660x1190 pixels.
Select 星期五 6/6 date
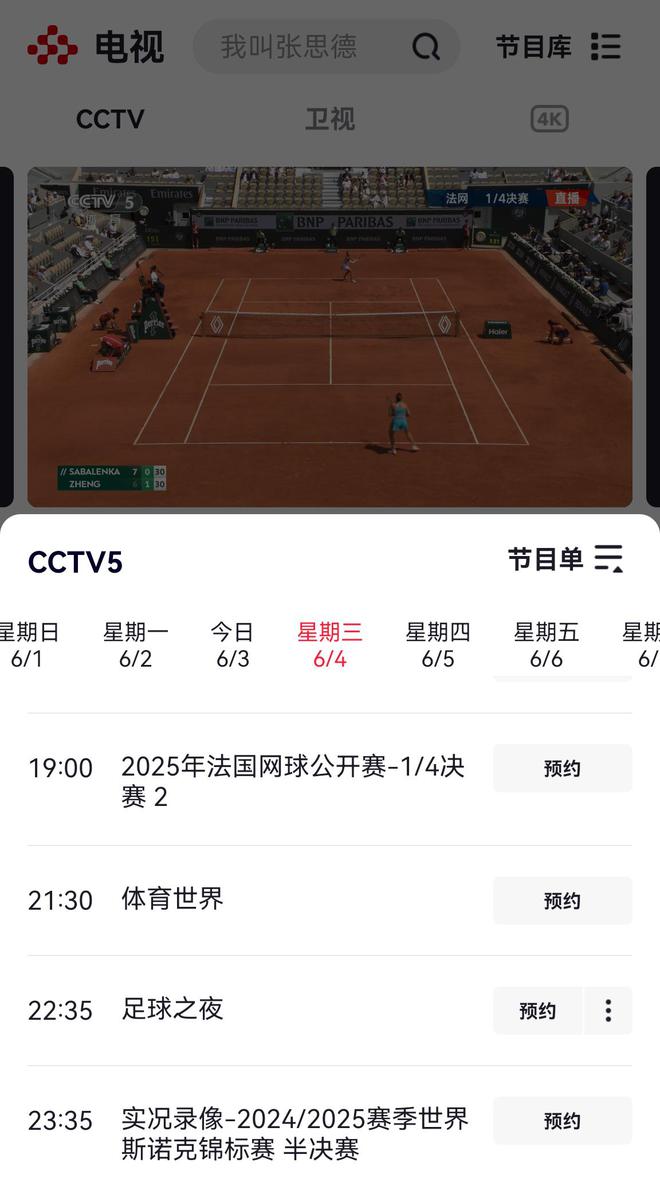pyautogui.click(x=546, y=645)
